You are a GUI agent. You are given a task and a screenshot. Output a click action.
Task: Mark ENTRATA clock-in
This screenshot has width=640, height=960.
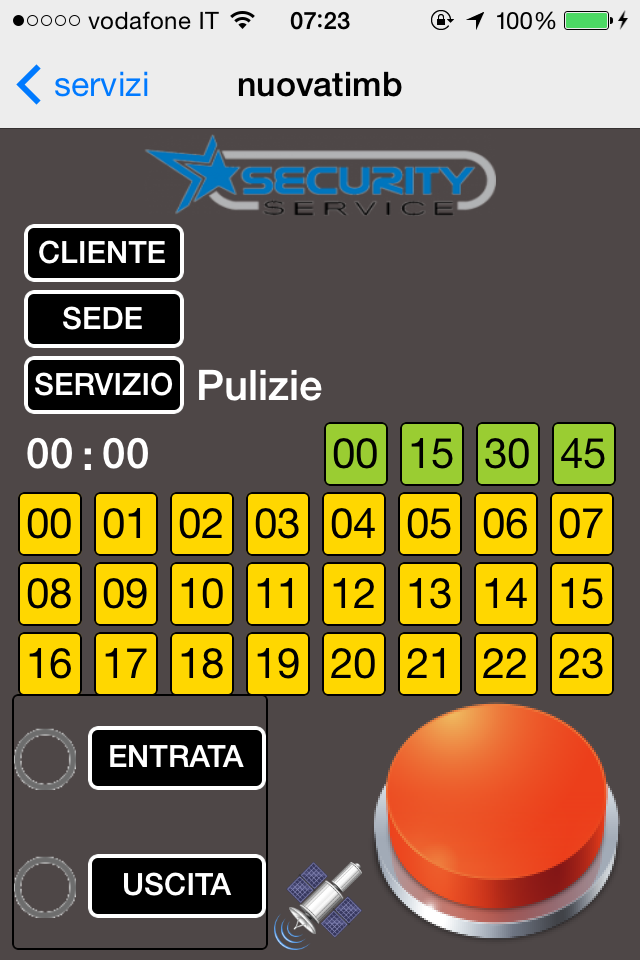tap(176, 757)
